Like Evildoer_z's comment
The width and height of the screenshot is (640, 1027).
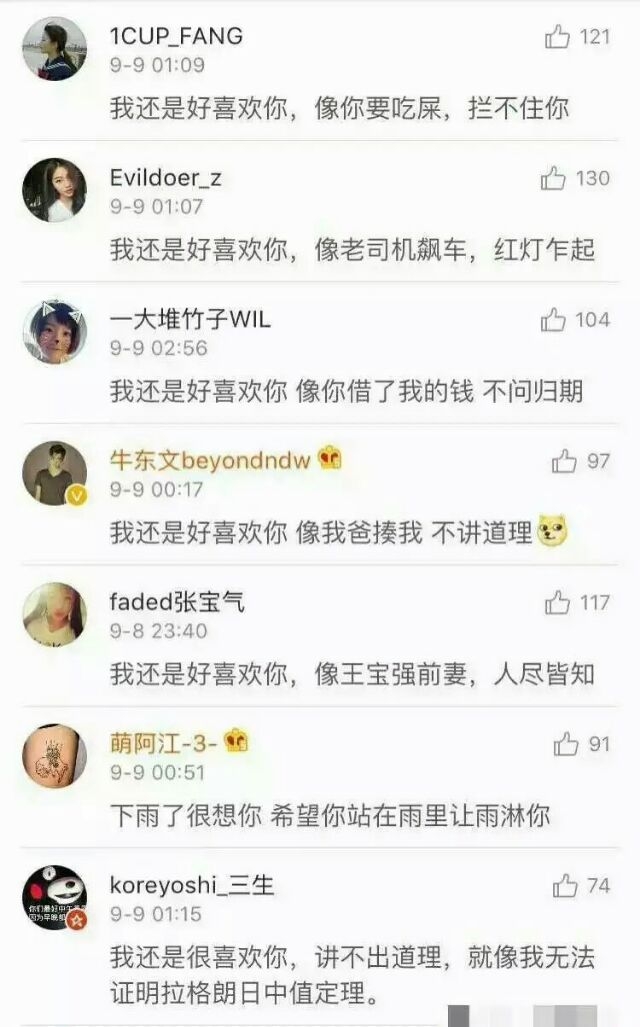click(553, 178)
